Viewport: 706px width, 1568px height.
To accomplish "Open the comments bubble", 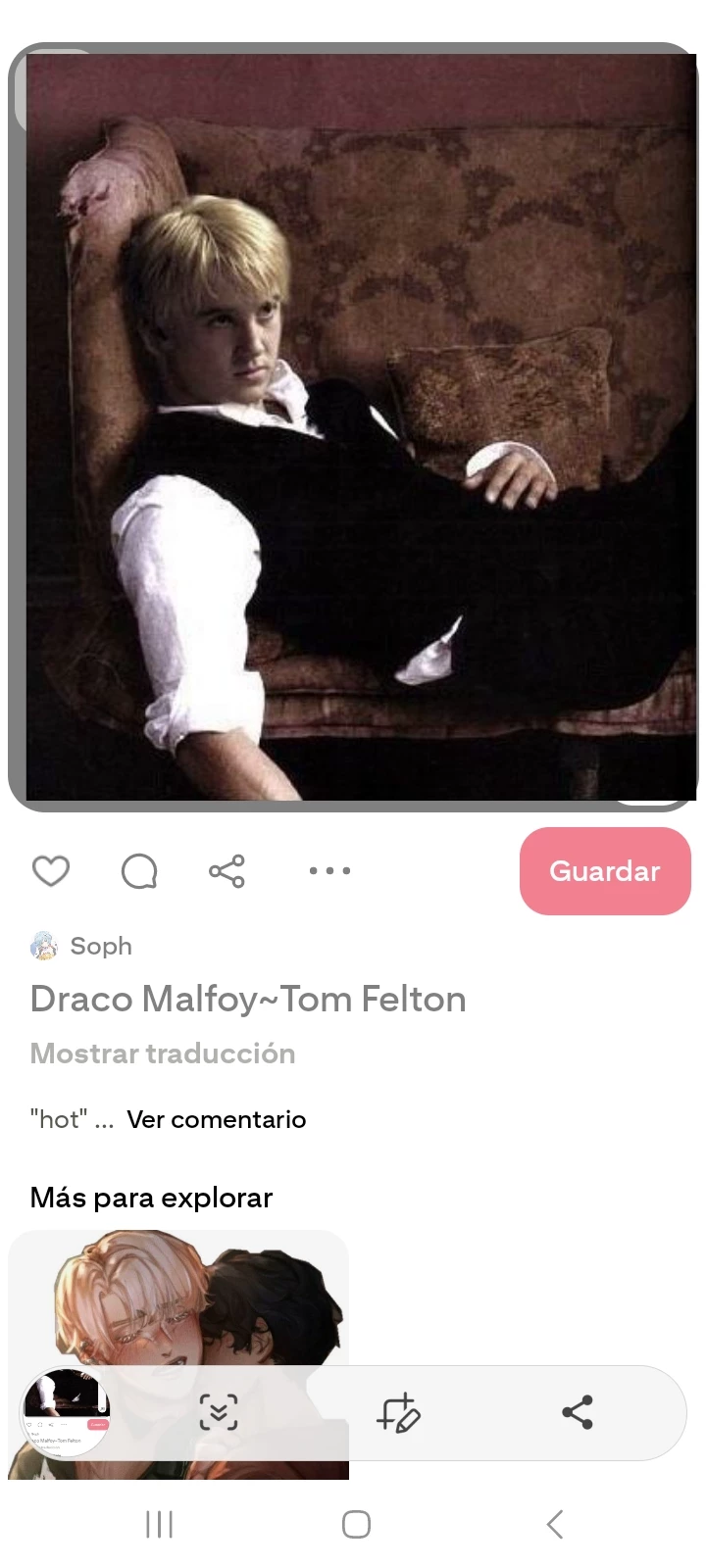I will [139, 870].
